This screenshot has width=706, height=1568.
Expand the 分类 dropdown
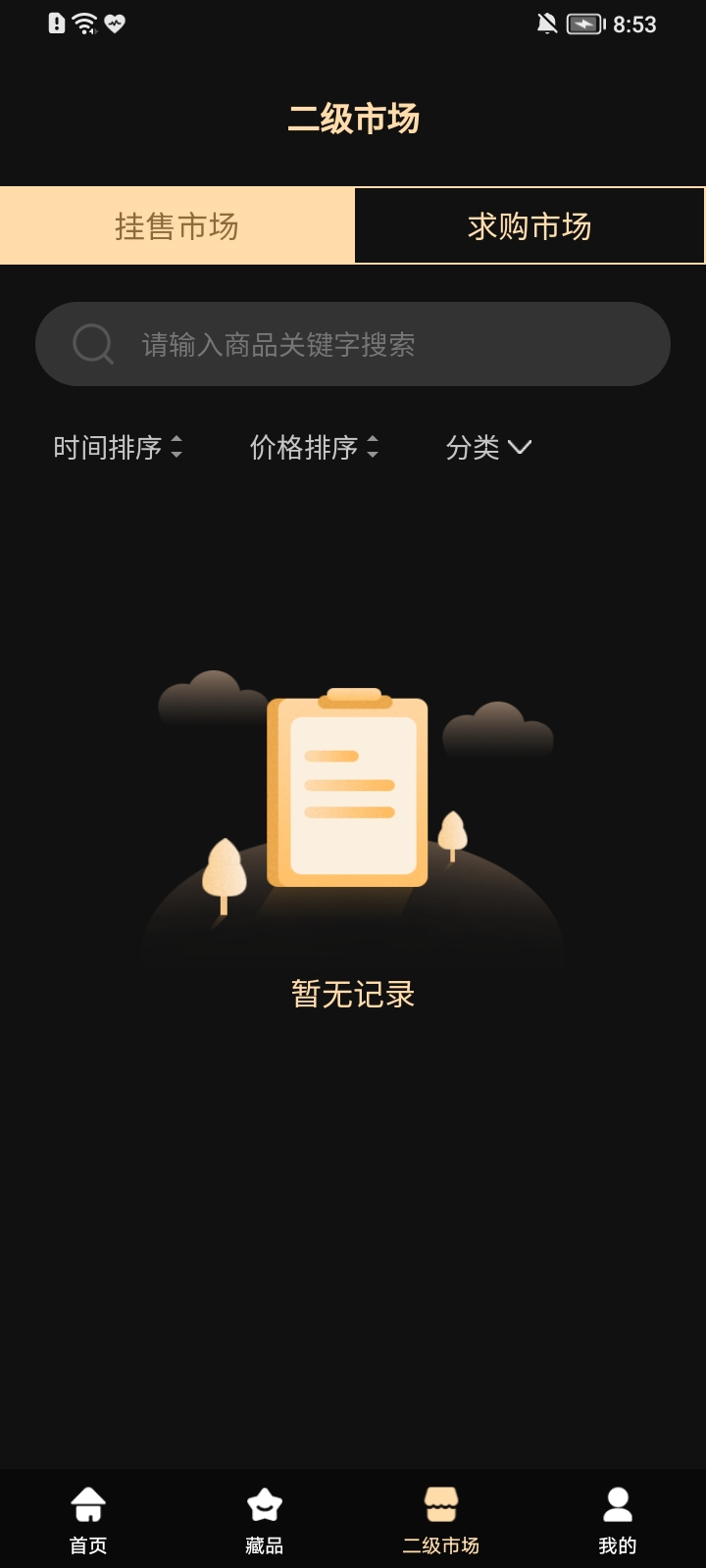[x=488, y=448]
